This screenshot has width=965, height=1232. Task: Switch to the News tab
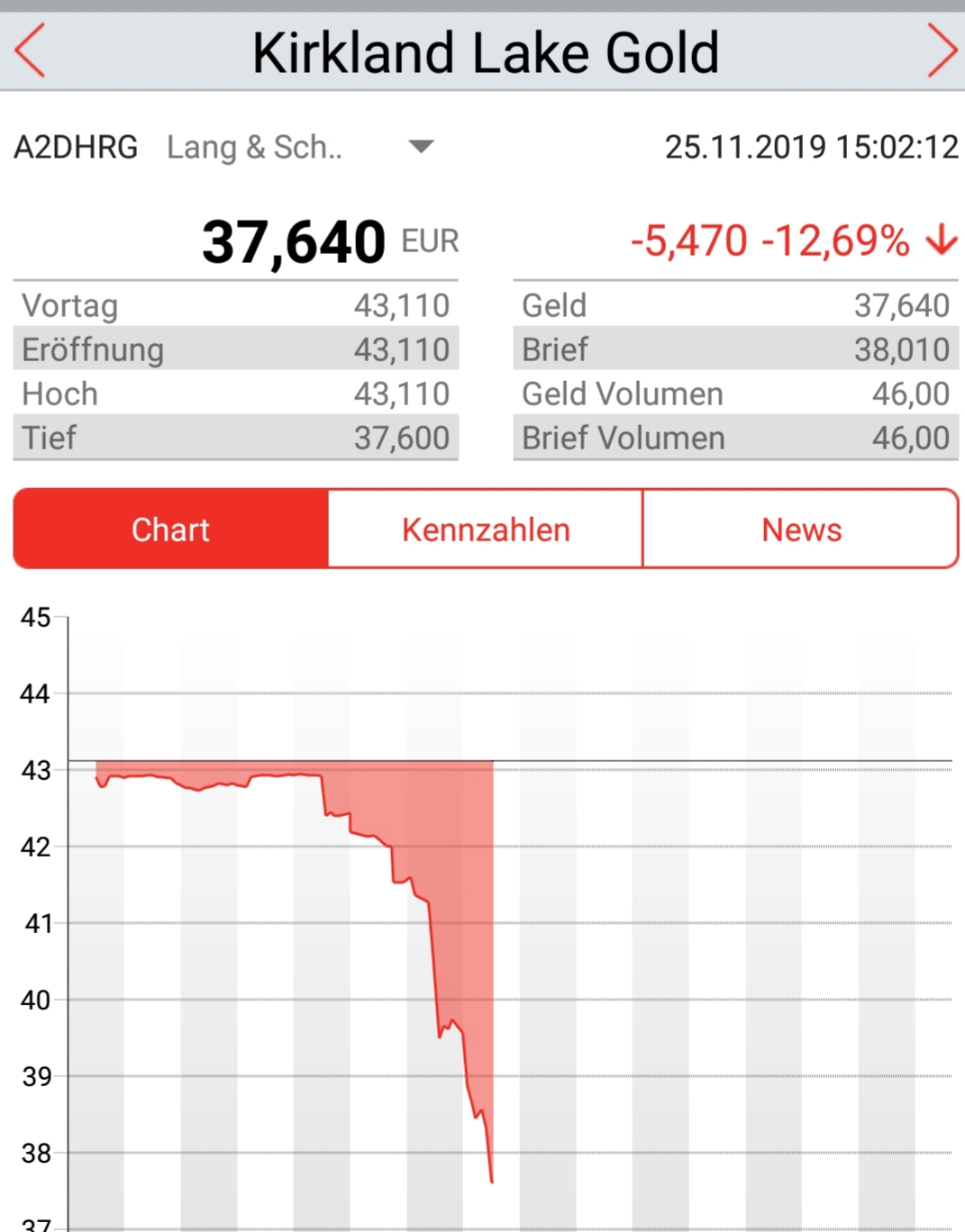(801, 530)
